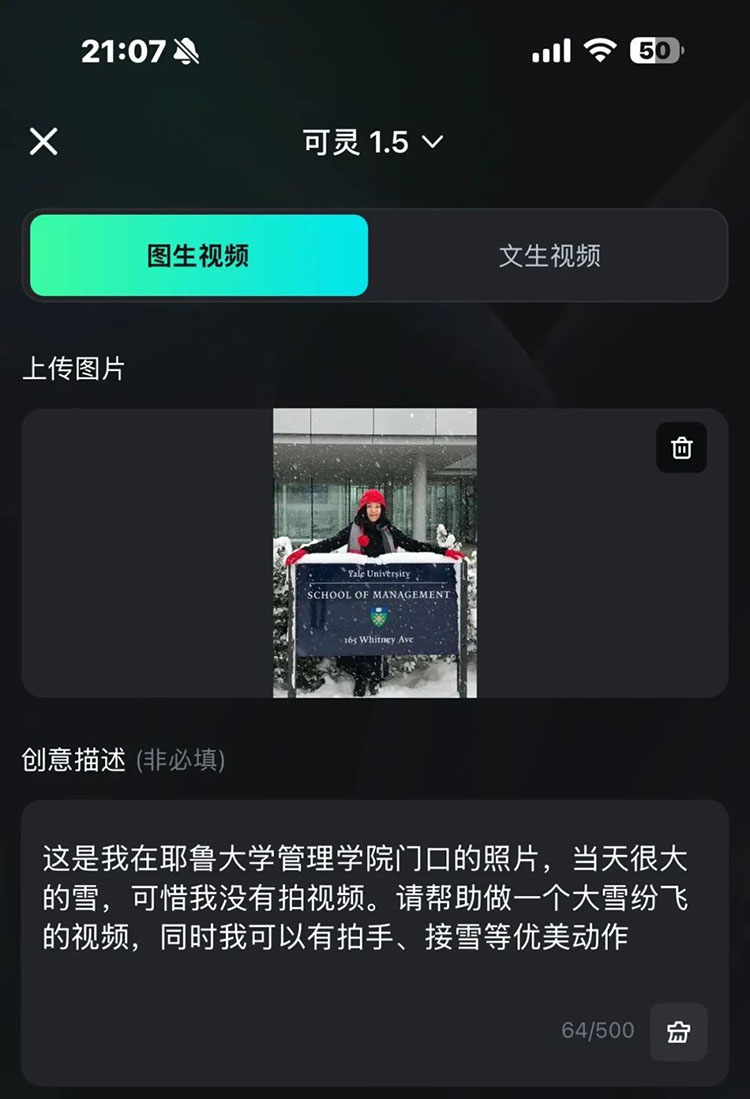
Task: Clear the description text with broom icon
Action: click(x=678, y=1032)
